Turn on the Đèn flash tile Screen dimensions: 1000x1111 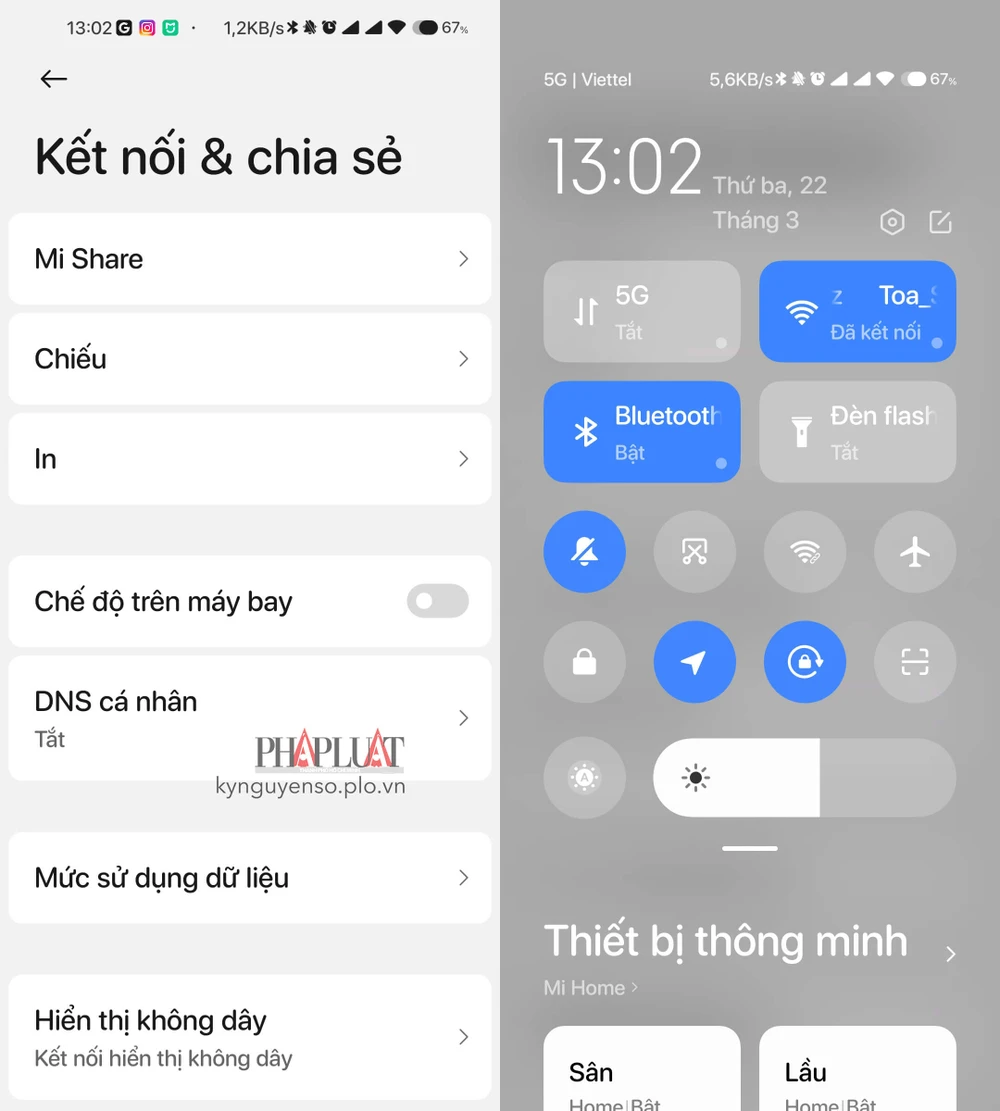point(857,431)
